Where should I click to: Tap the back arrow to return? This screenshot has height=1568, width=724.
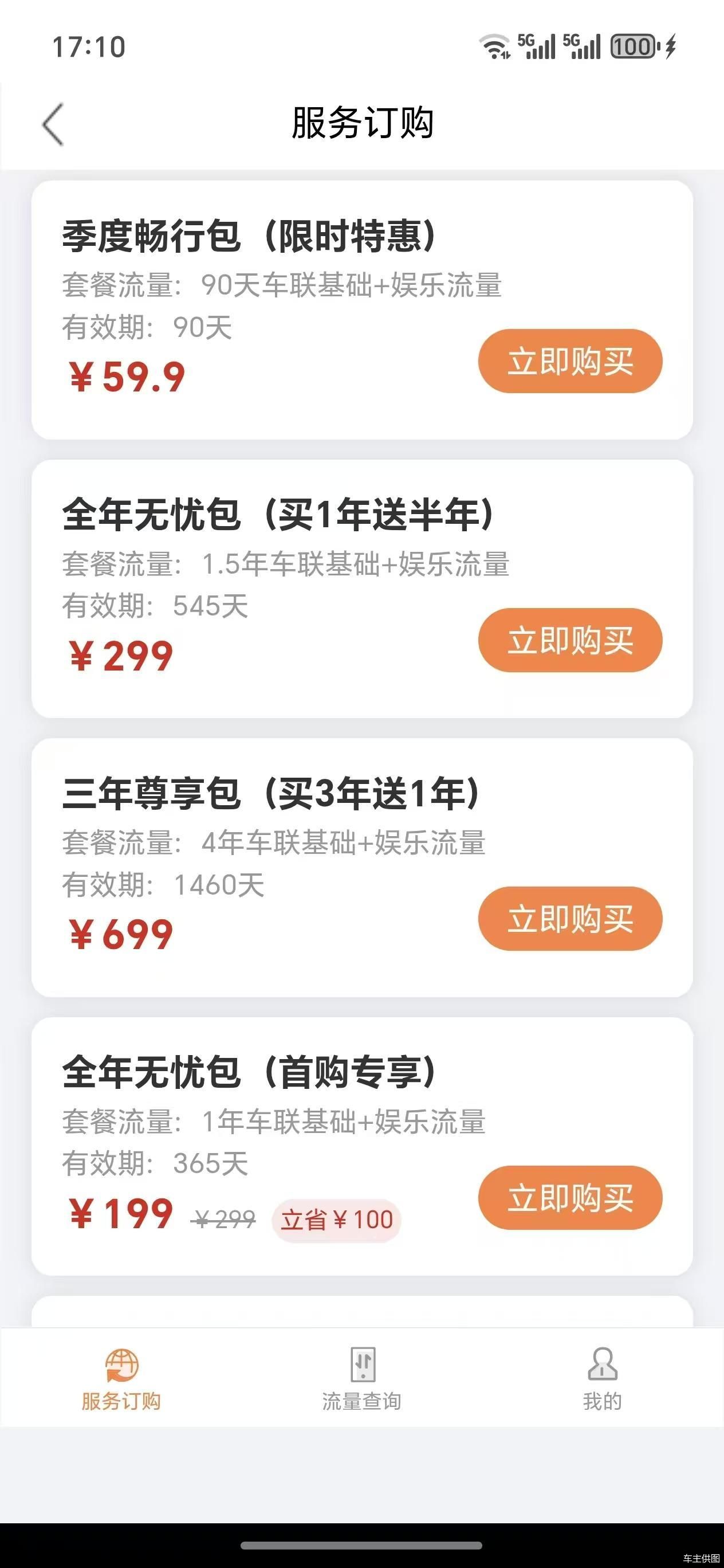click(x=52, y=126)
